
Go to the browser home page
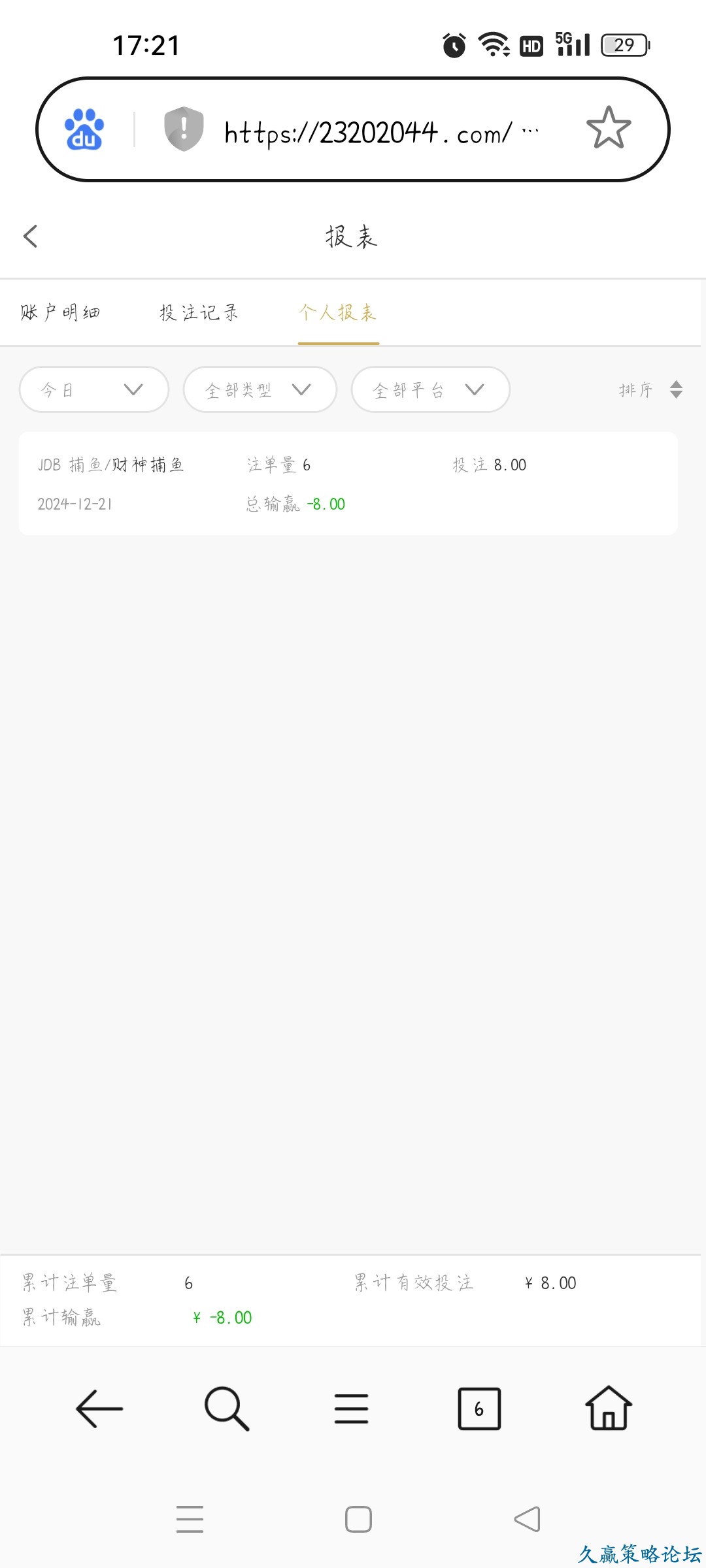pyautogui.click(x=609, y=1409)
